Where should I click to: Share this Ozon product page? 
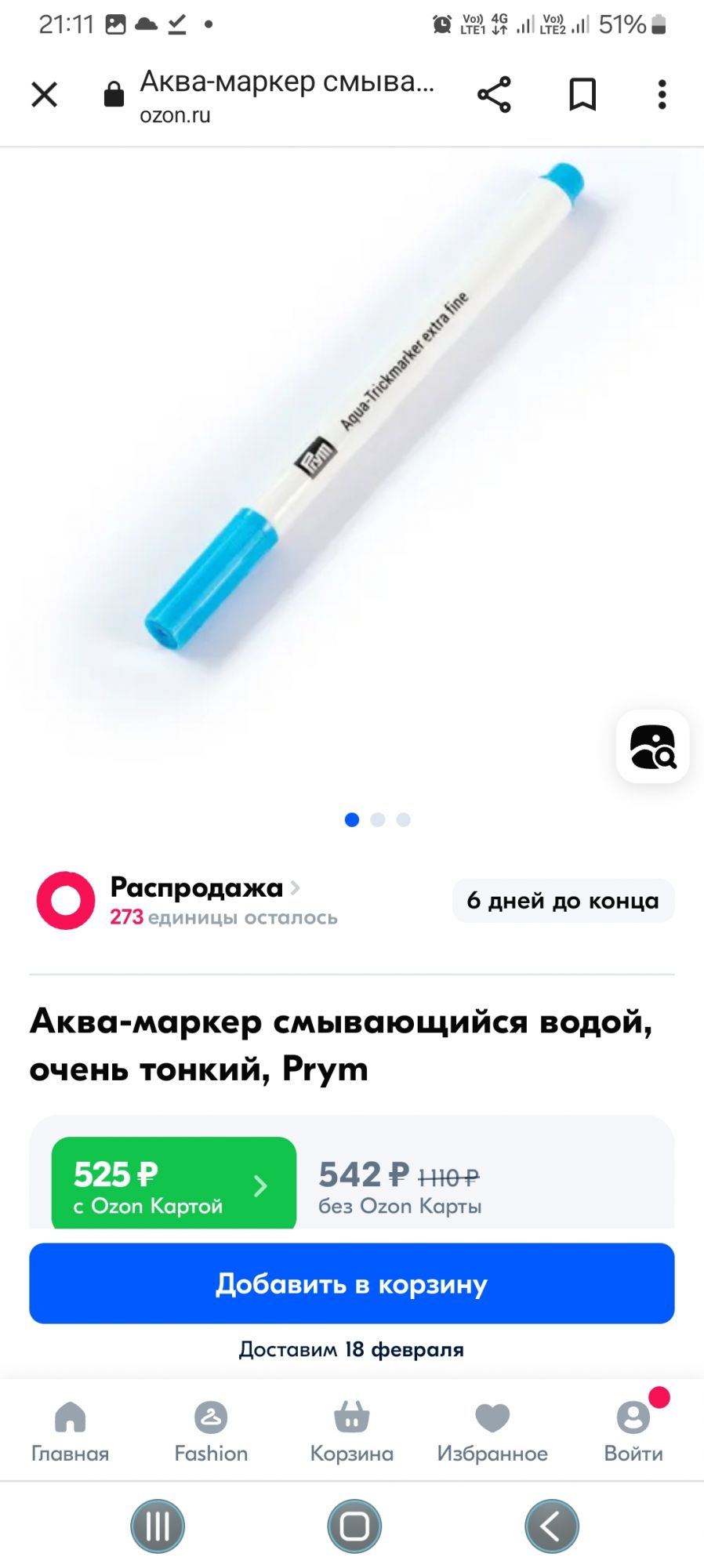[x=494, y=95]
